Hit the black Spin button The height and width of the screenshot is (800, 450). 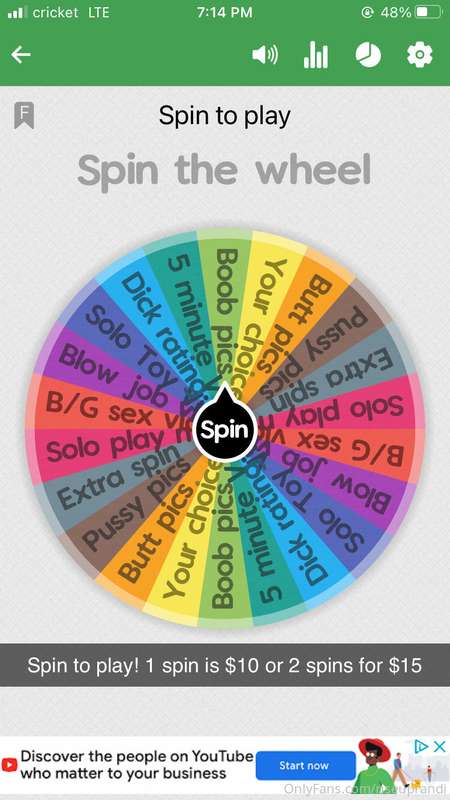224,429
